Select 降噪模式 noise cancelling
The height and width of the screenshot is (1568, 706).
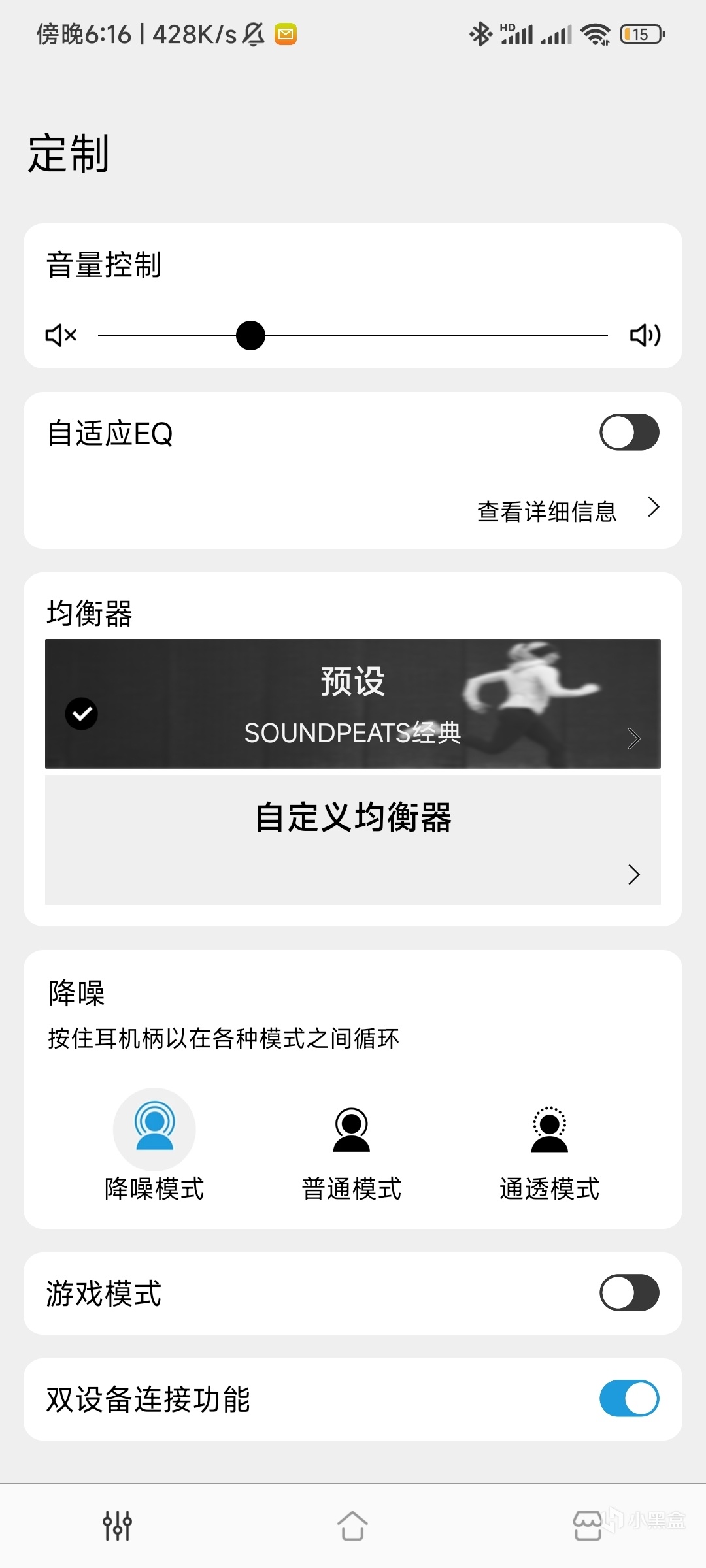[154, 1143]
